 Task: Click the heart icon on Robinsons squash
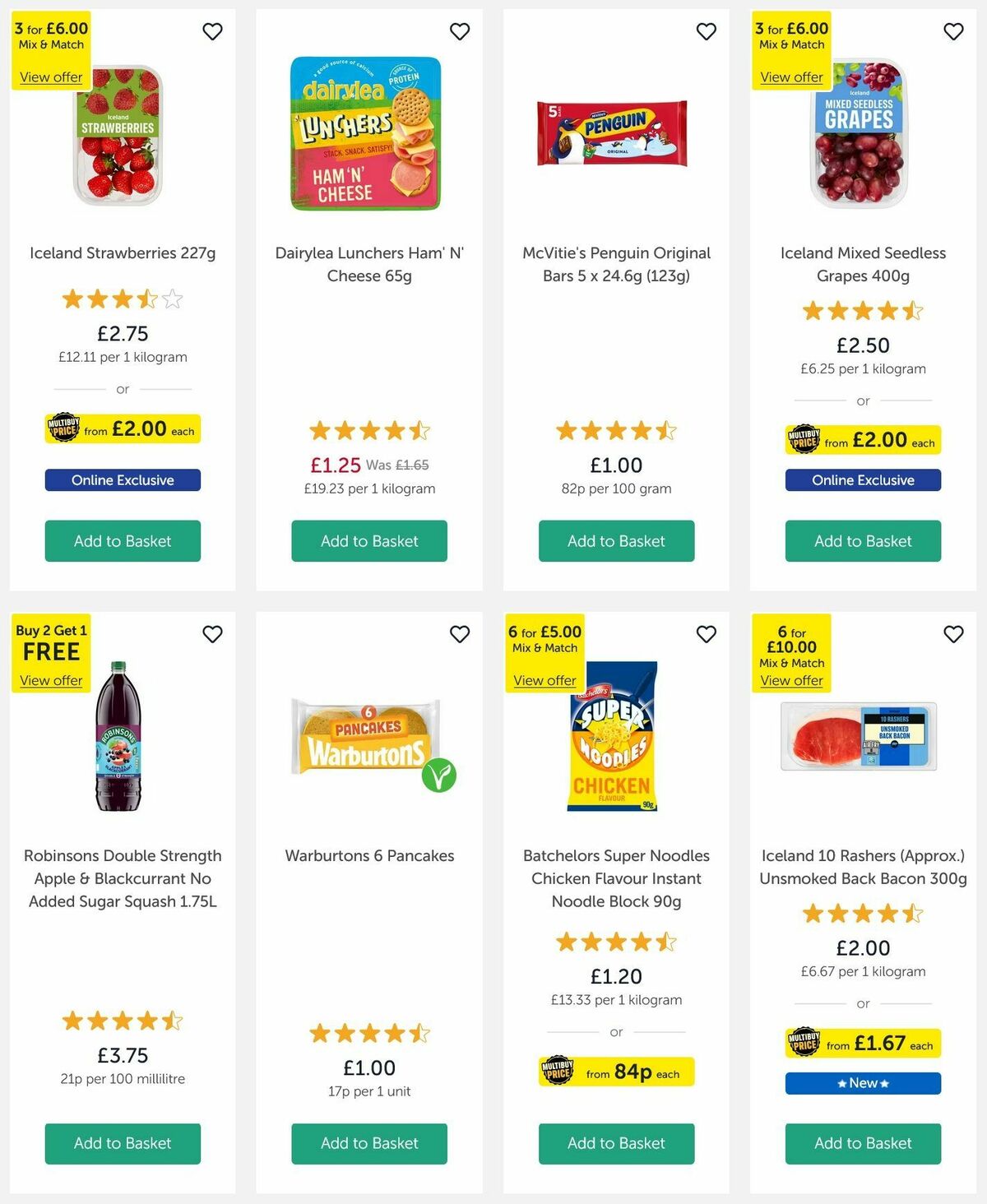[212, 634]
